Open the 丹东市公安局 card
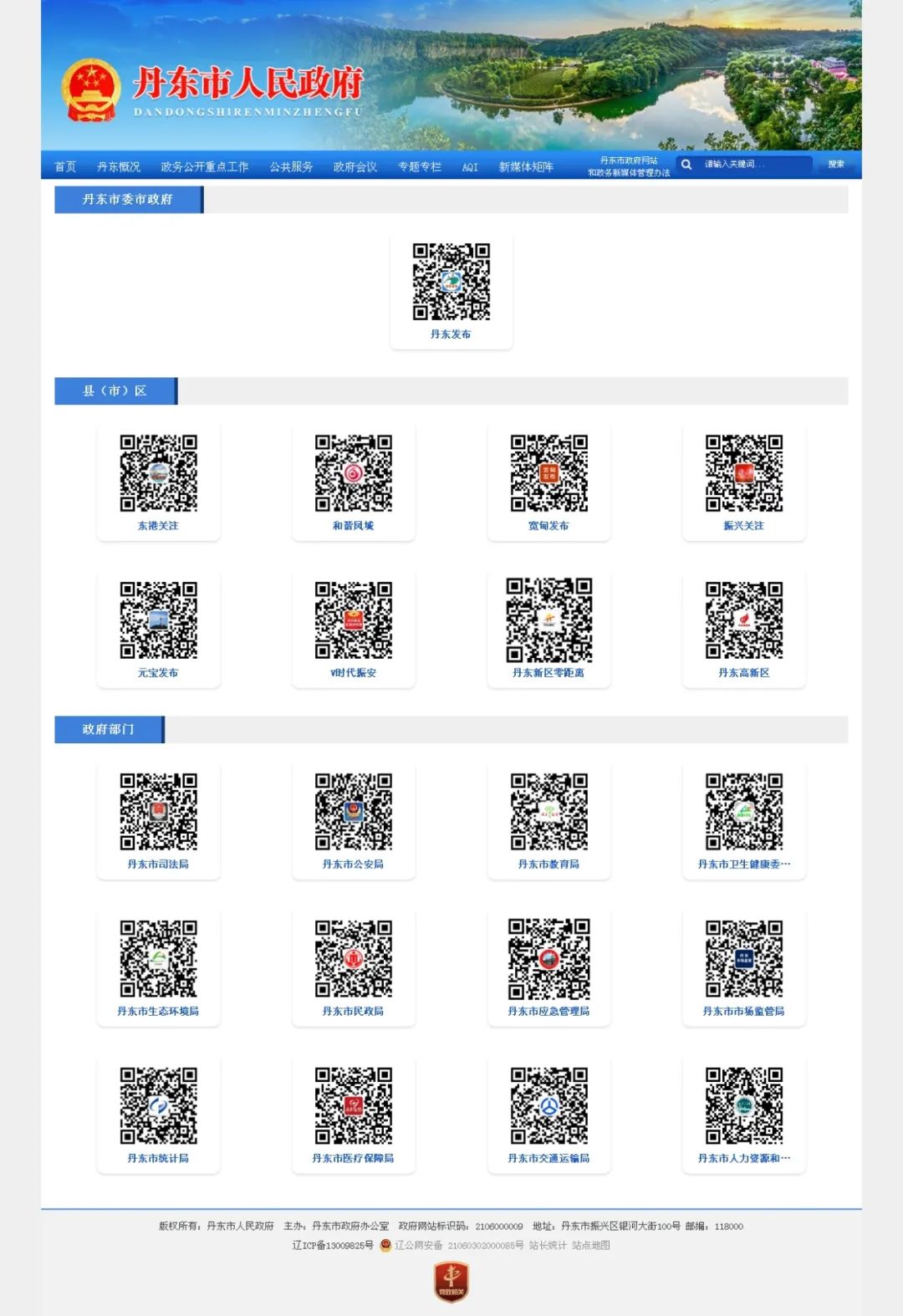 click(353, 821)
